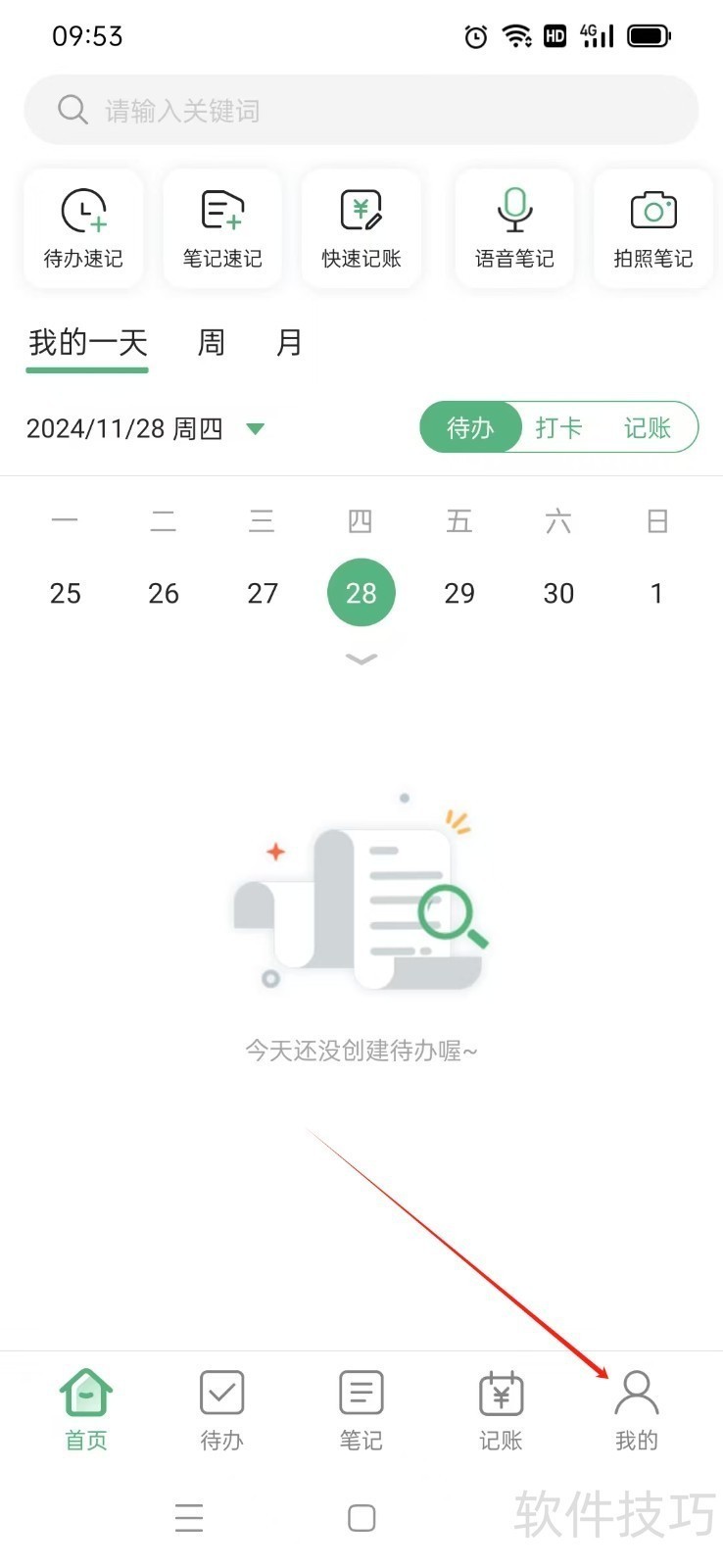Open 笔记速记 quick note shortcut
Screen dimensions: 723x1568
pyautogui.click(x=222, y=228)
